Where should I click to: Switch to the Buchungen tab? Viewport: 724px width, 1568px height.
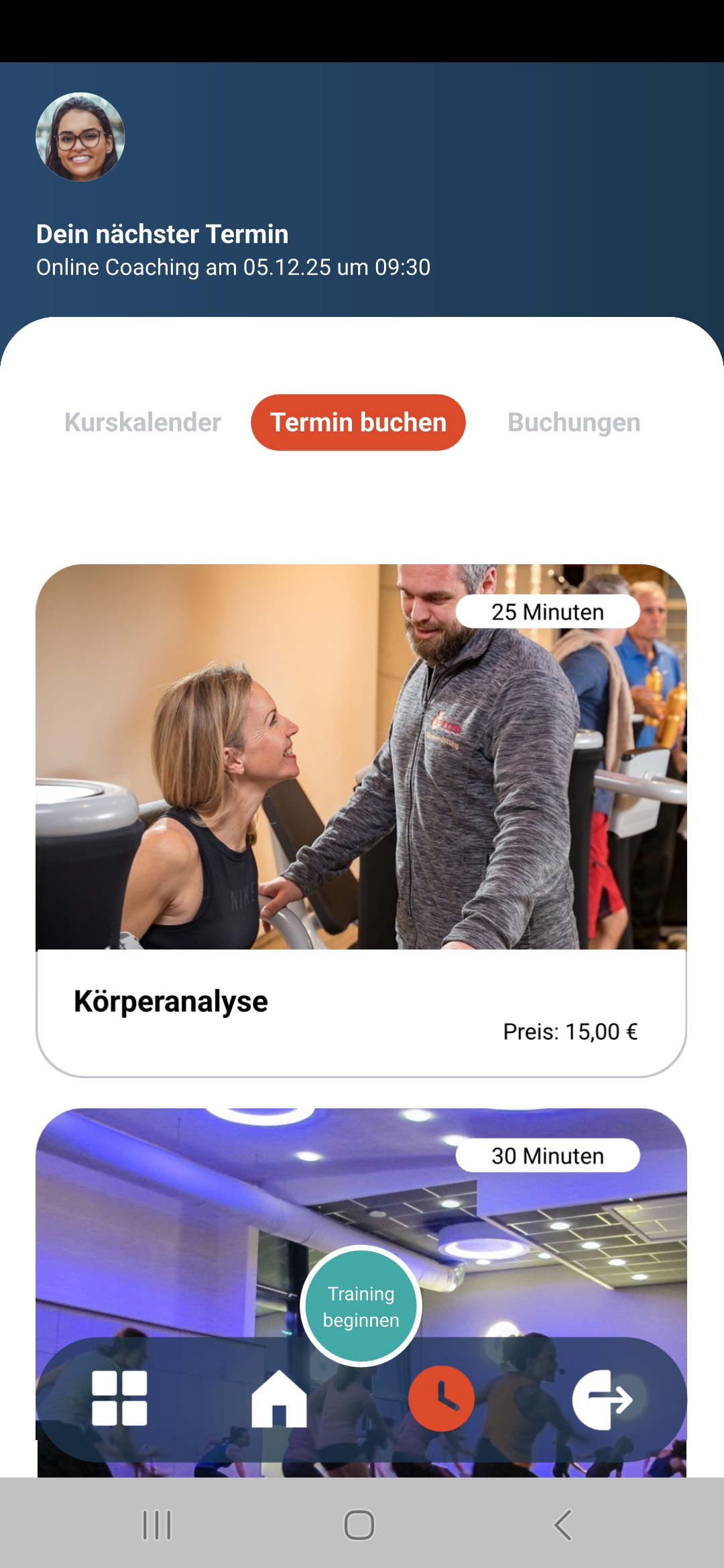[x=574, y=423]
